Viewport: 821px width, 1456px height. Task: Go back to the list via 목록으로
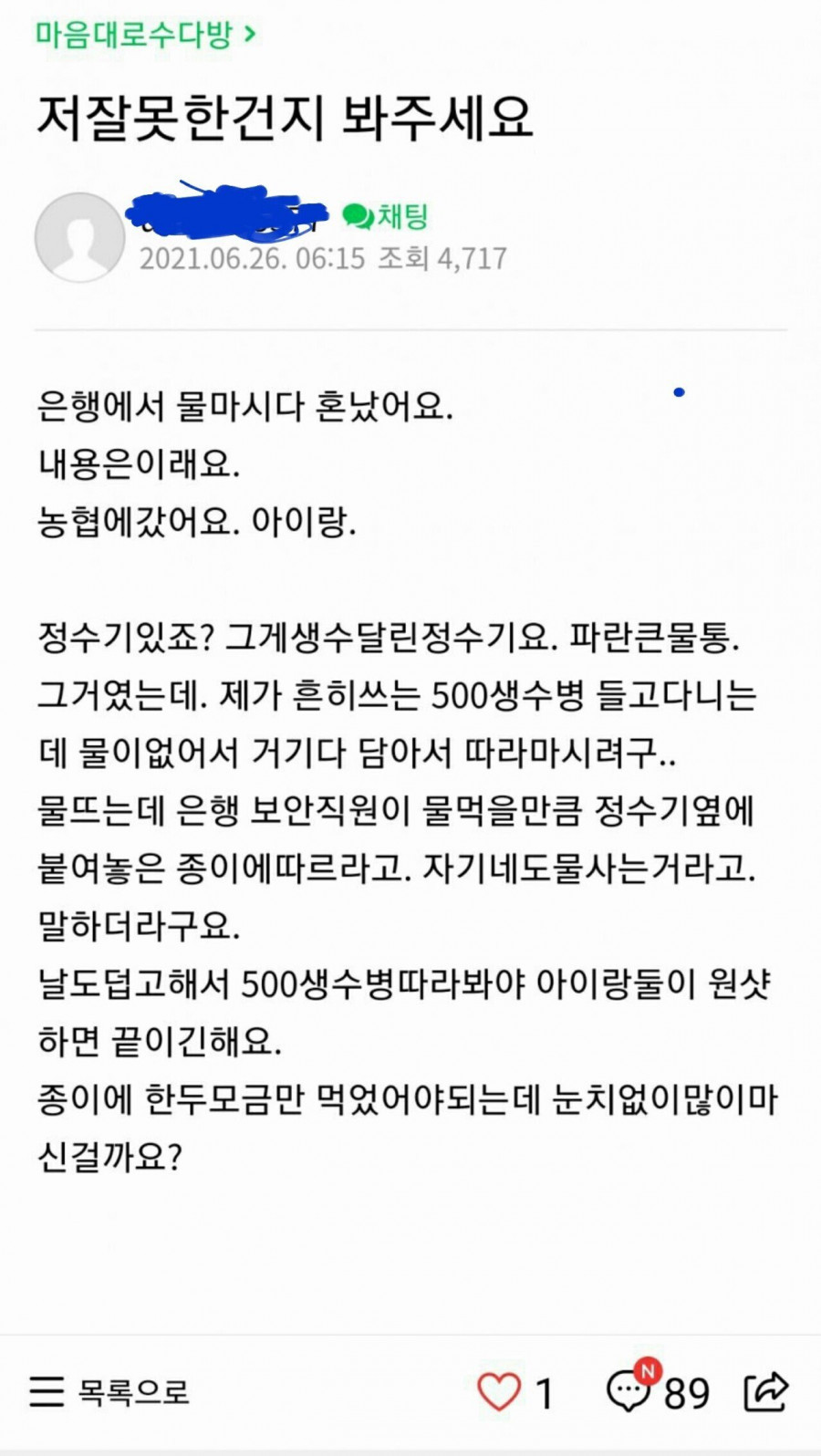[x=109, y=1391]
